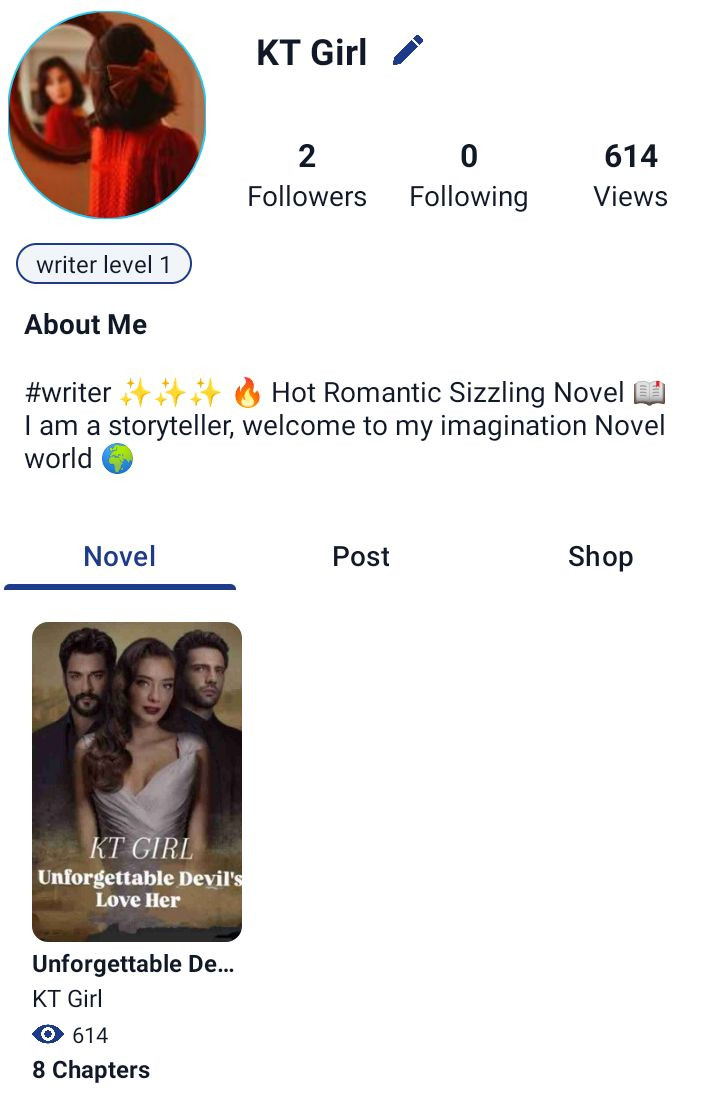The height and width of the screenshot is (1103, 720).
Task: View the 0 Following list
Action: pyautogui.click(x=468, y=176)
